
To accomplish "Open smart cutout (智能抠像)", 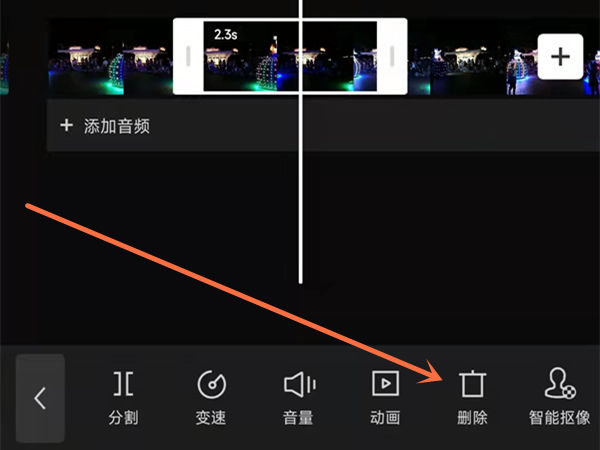I will 558,397.
